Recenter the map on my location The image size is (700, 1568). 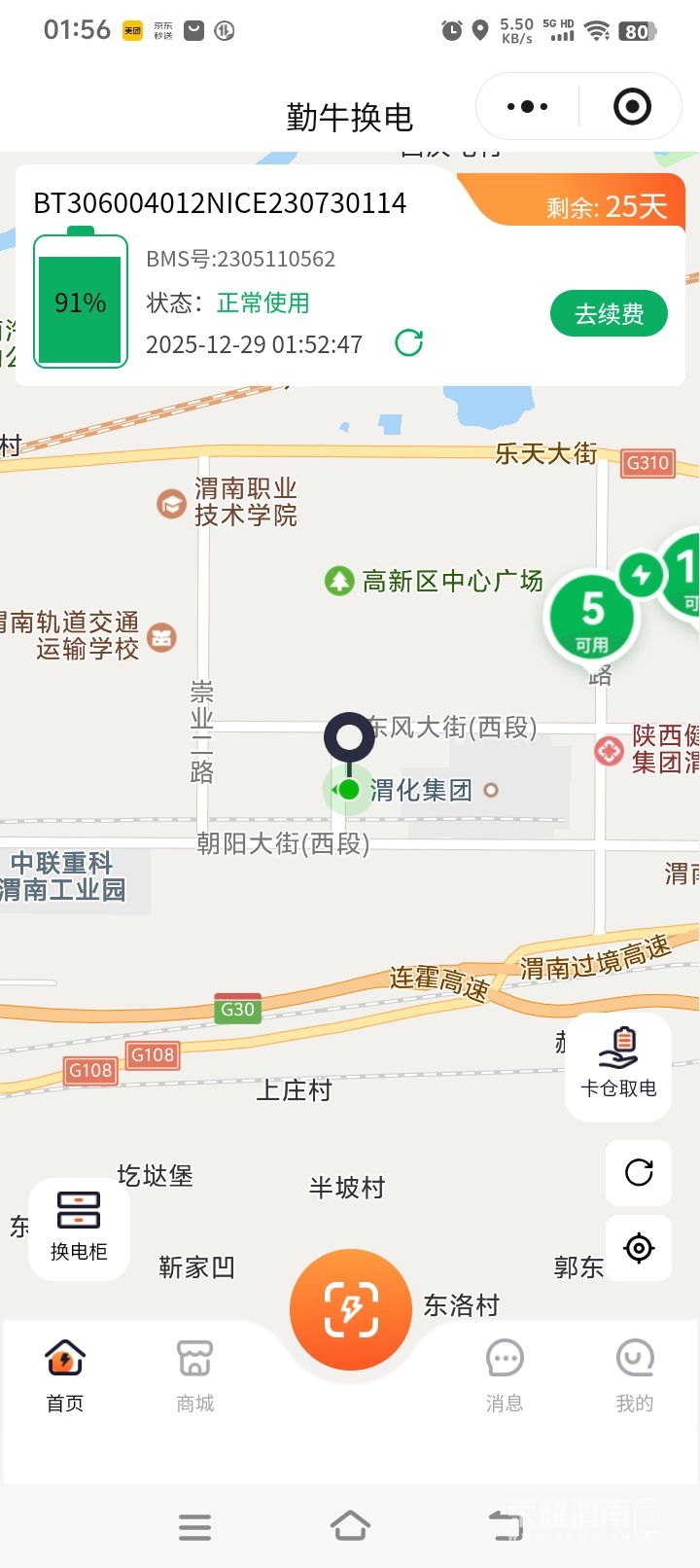pos(639,1247)
